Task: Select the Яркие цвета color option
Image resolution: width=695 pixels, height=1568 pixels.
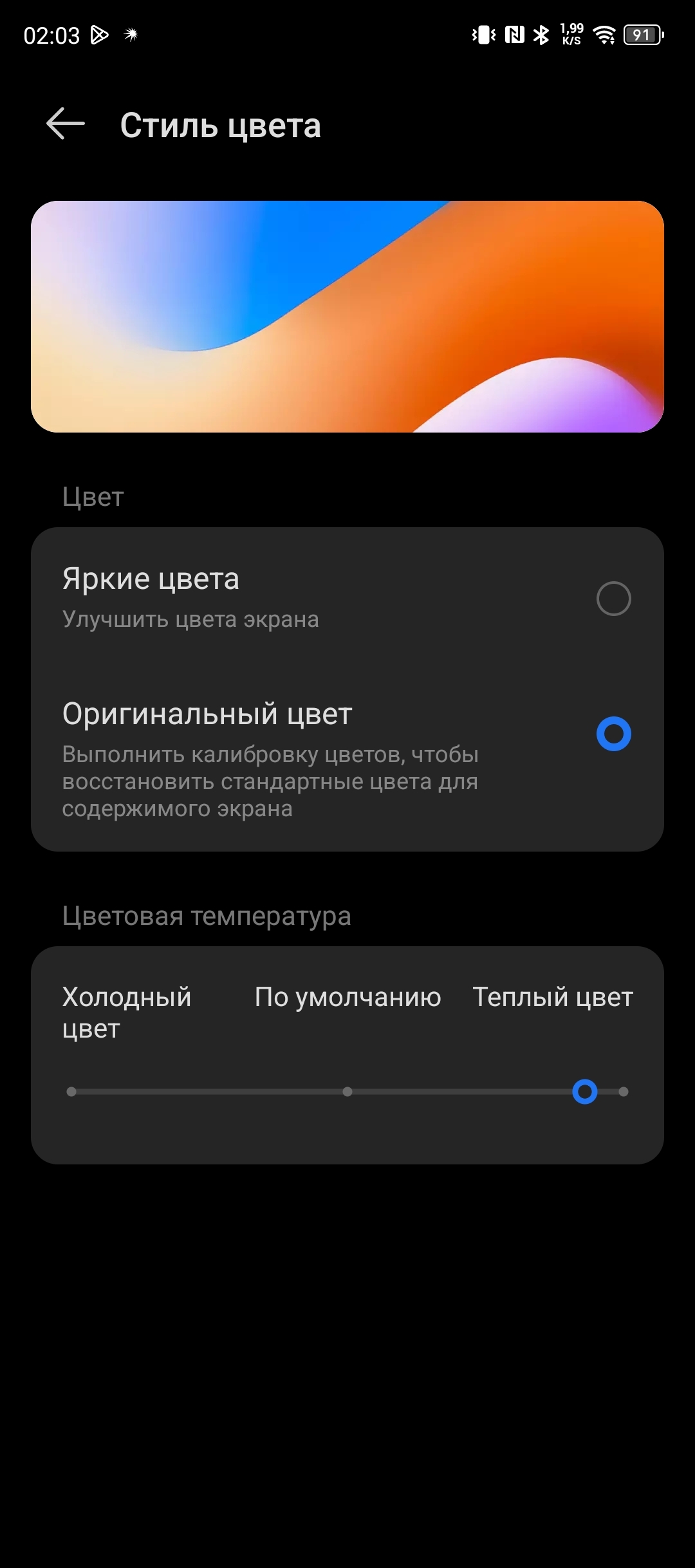Action: coord(613,599)
